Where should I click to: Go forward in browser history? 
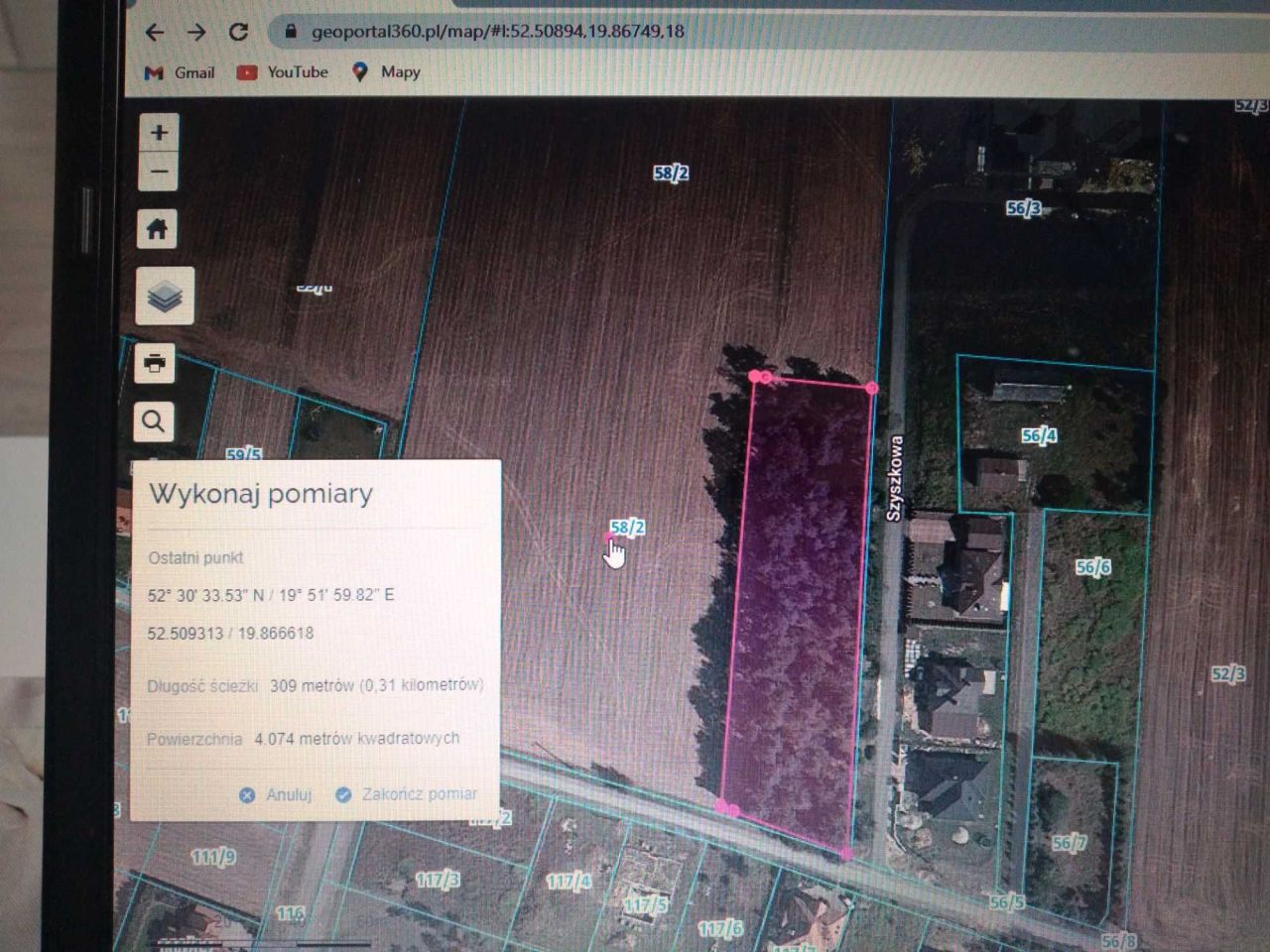pyautogui.click(x=196, y=33)
